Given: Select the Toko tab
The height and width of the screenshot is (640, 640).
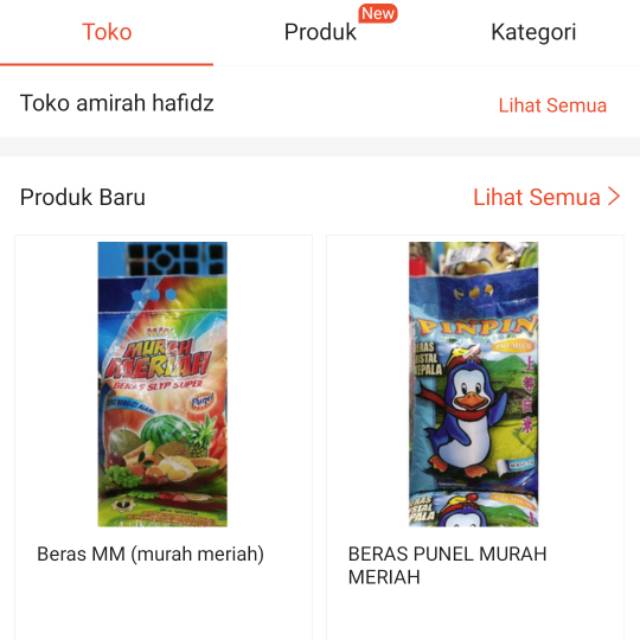Looking at the screenshot, I should coord(107,32).
